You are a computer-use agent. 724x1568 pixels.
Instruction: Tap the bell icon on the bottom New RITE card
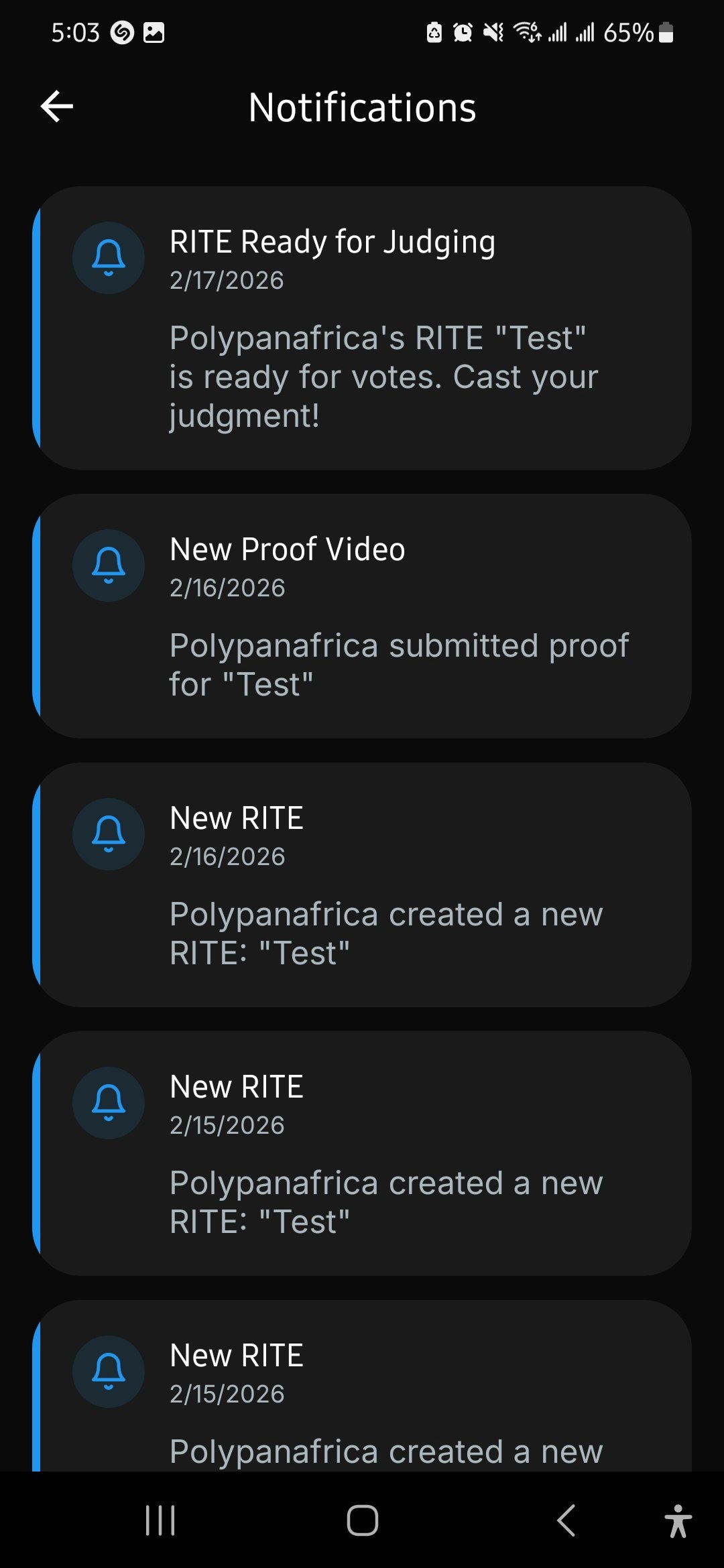tap(109, 1371)
